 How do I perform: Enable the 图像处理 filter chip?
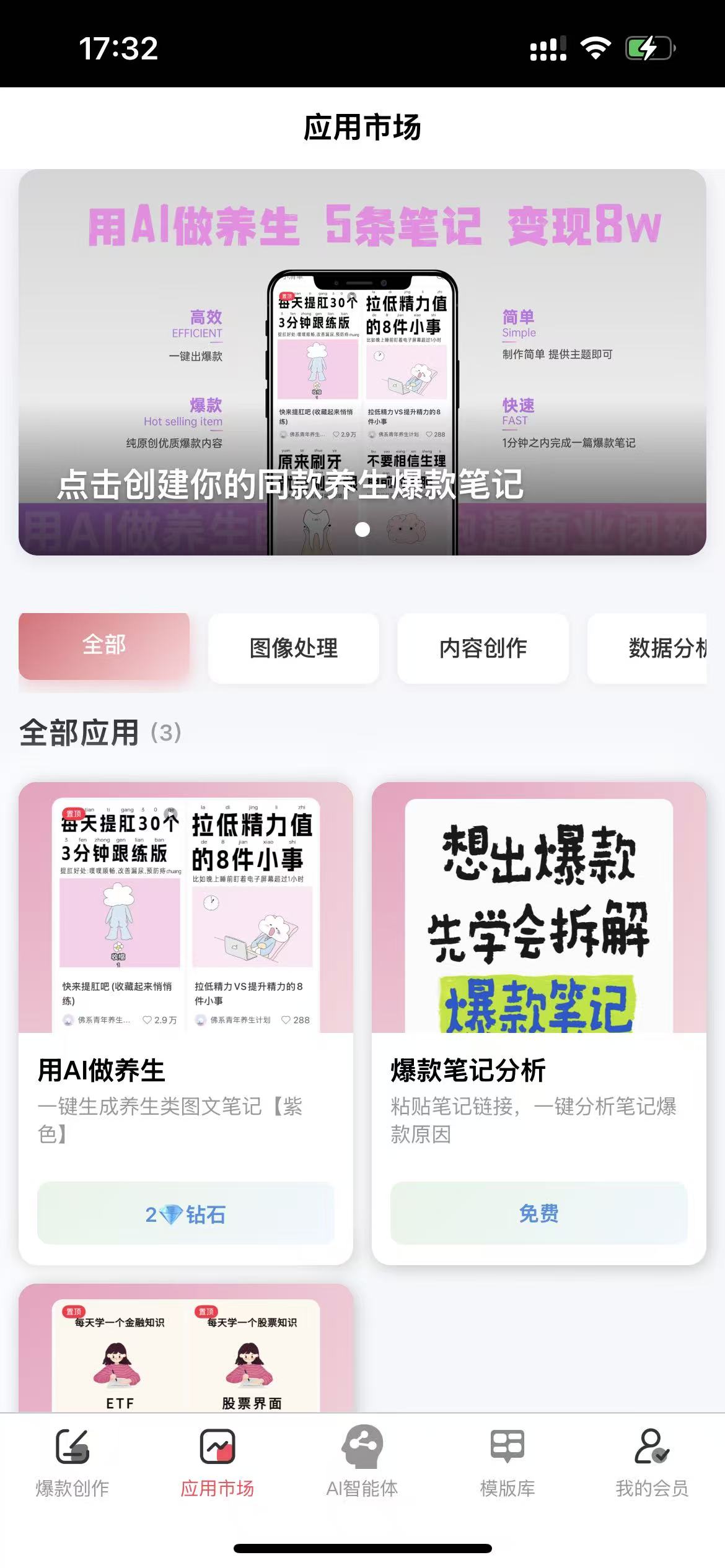pos(292,648)
